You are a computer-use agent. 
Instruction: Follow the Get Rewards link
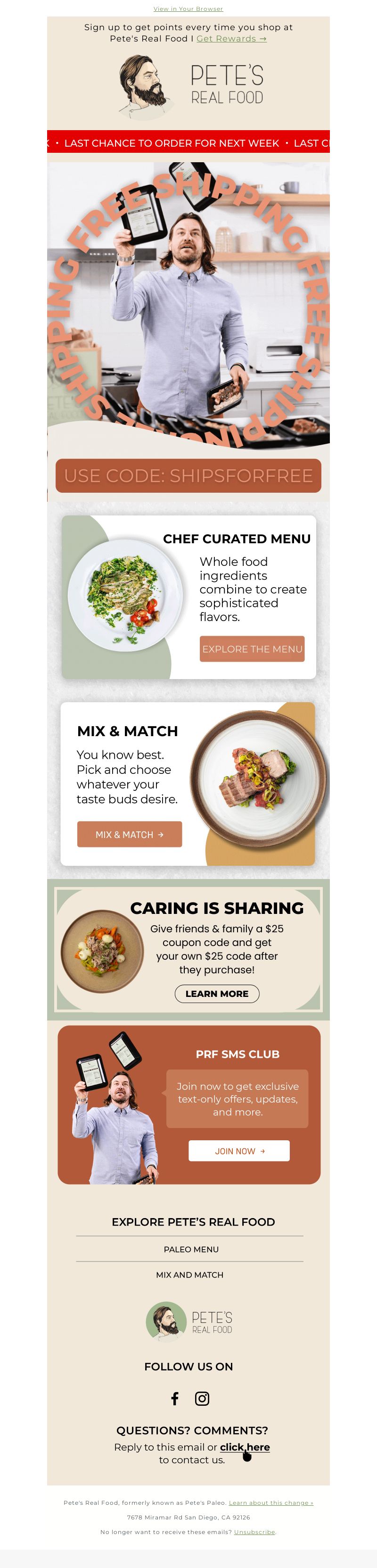231,39
